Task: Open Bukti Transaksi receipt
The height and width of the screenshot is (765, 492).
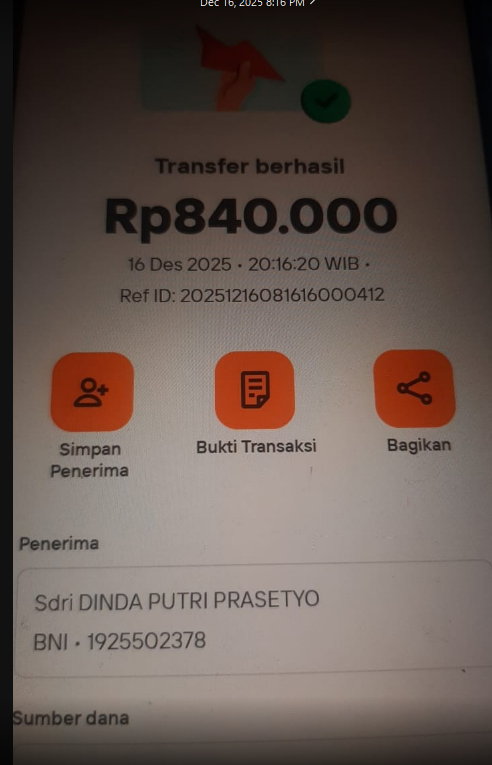Action: [255, 390]
